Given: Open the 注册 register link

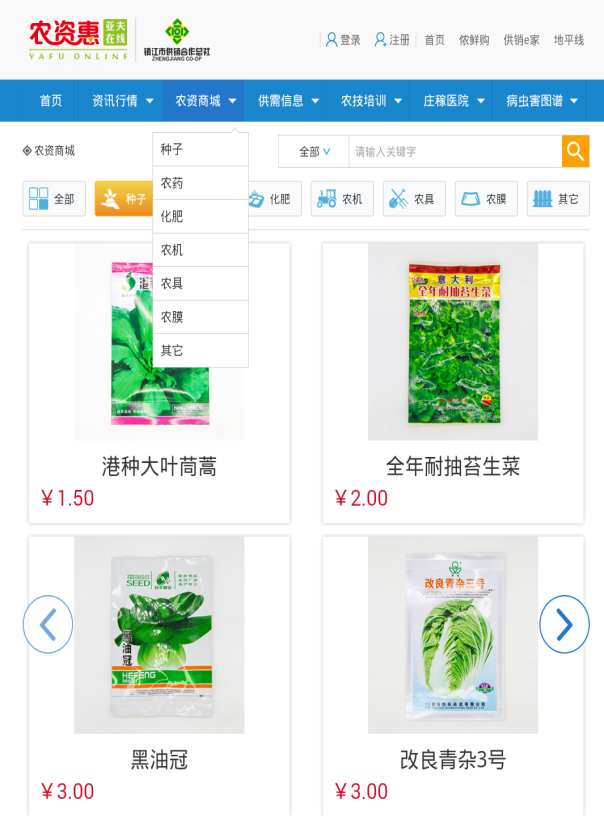Looking at the screenshot, I should (x=392, y=40).
